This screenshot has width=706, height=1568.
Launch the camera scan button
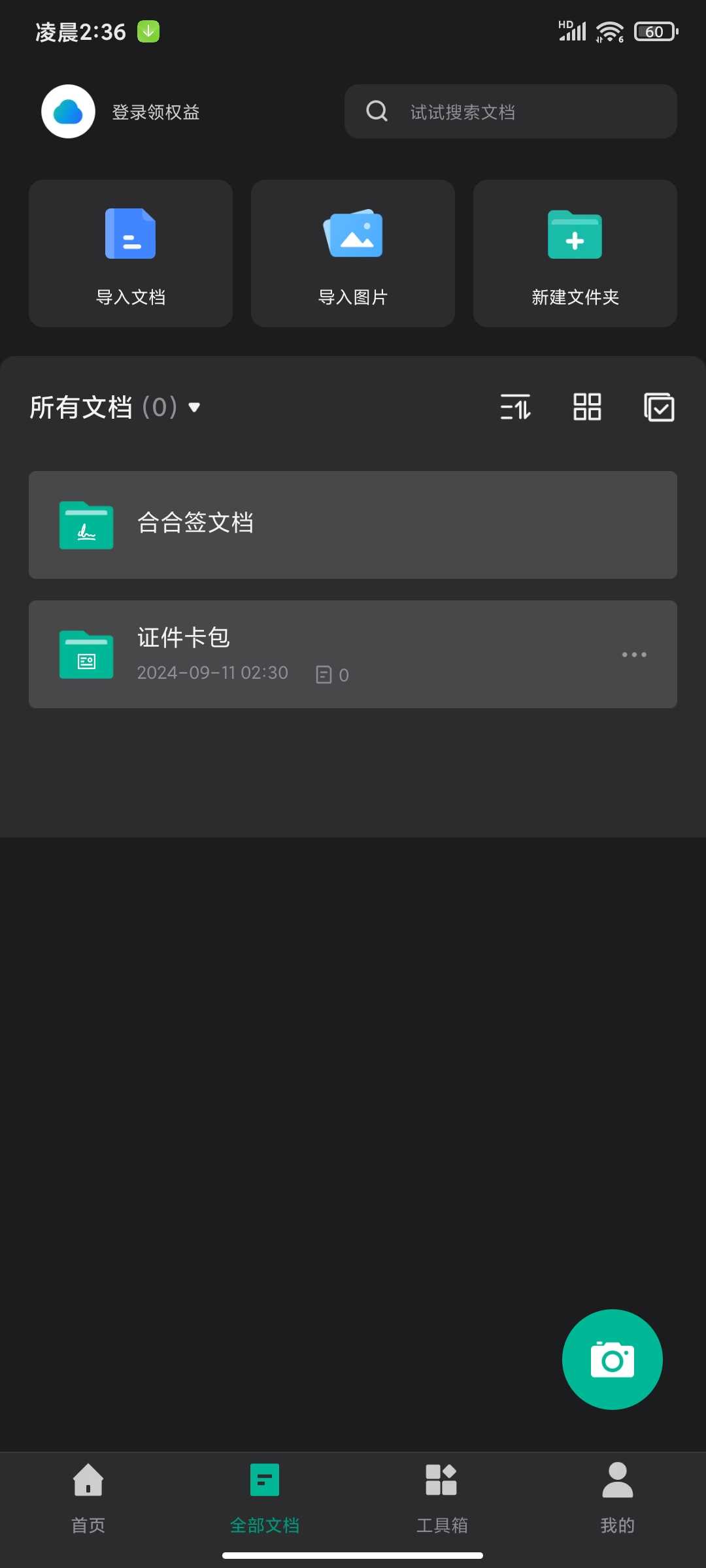point(612,1360)
